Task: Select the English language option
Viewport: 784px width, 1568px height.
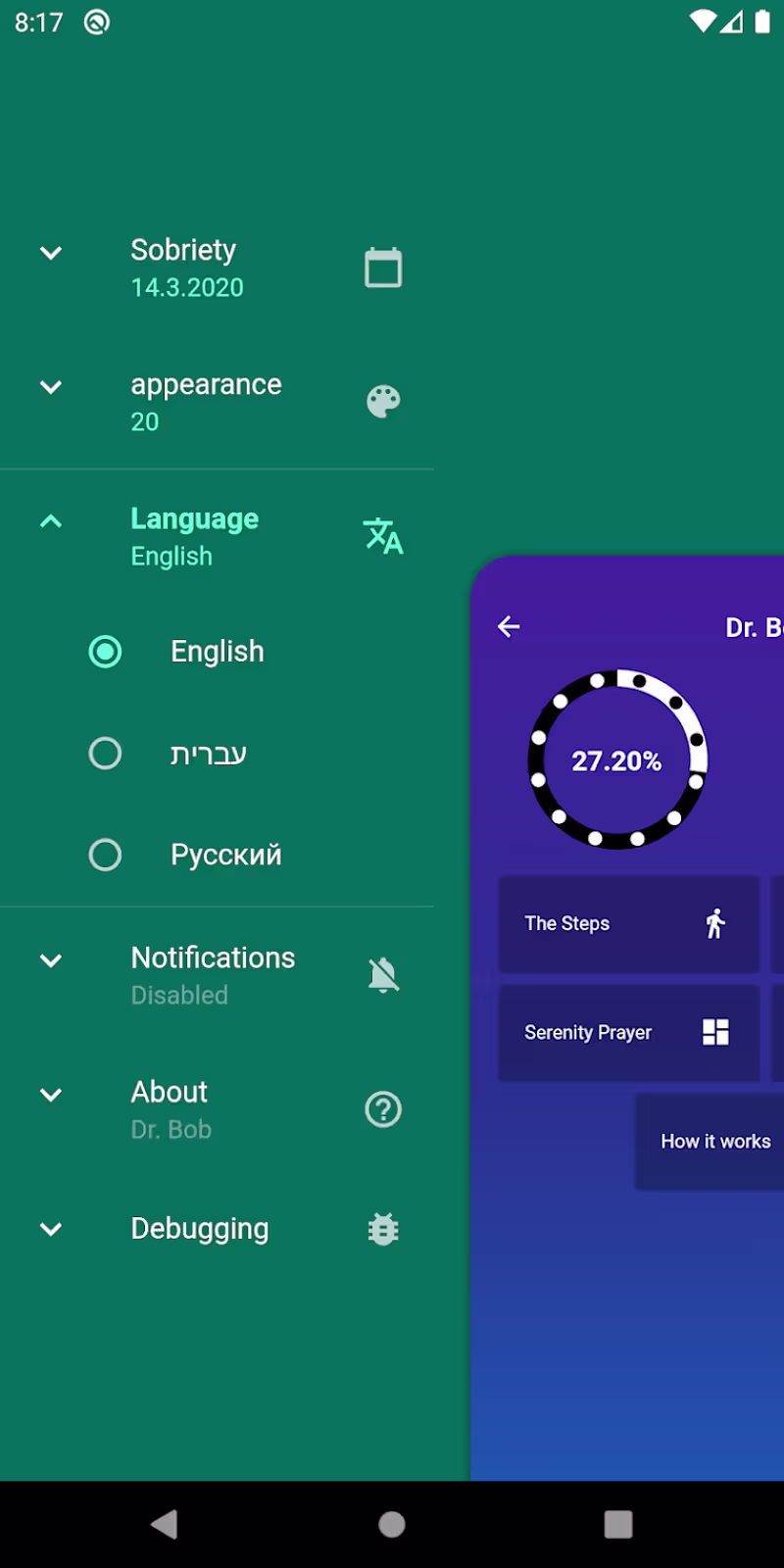Action: tap(106, 652)
